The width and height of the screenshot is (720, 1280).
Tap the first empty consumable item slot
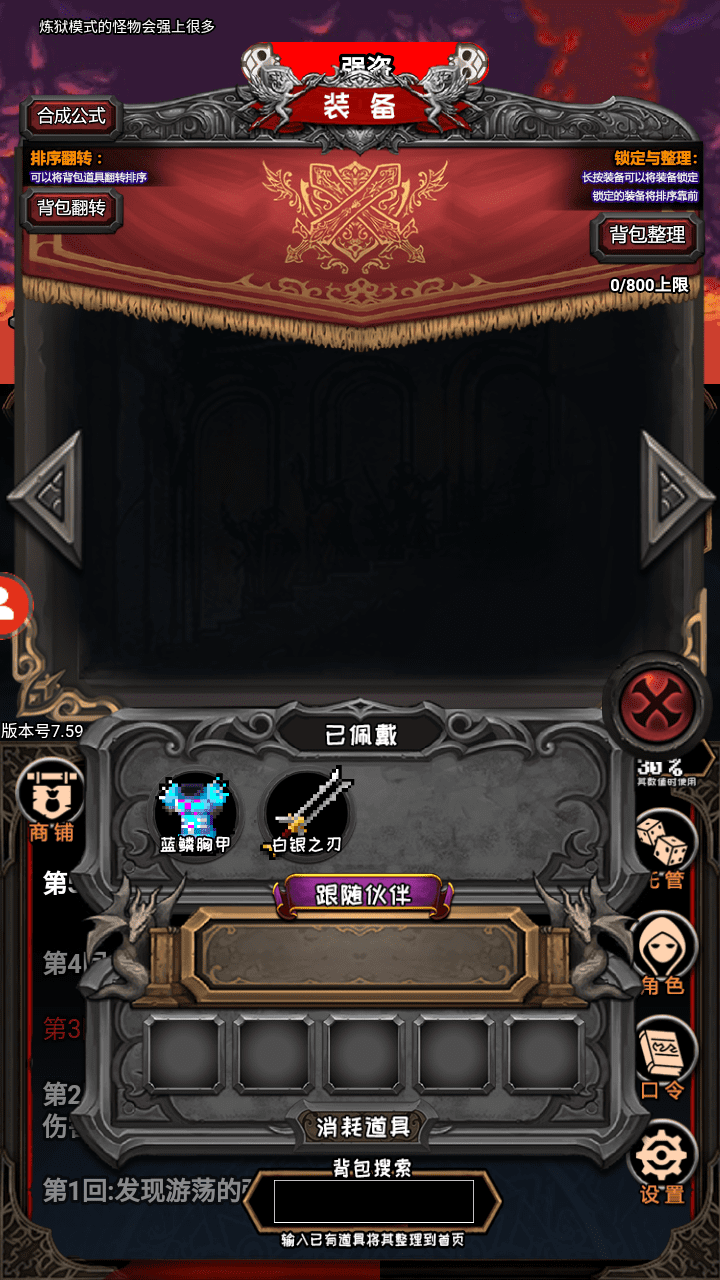184,1054
